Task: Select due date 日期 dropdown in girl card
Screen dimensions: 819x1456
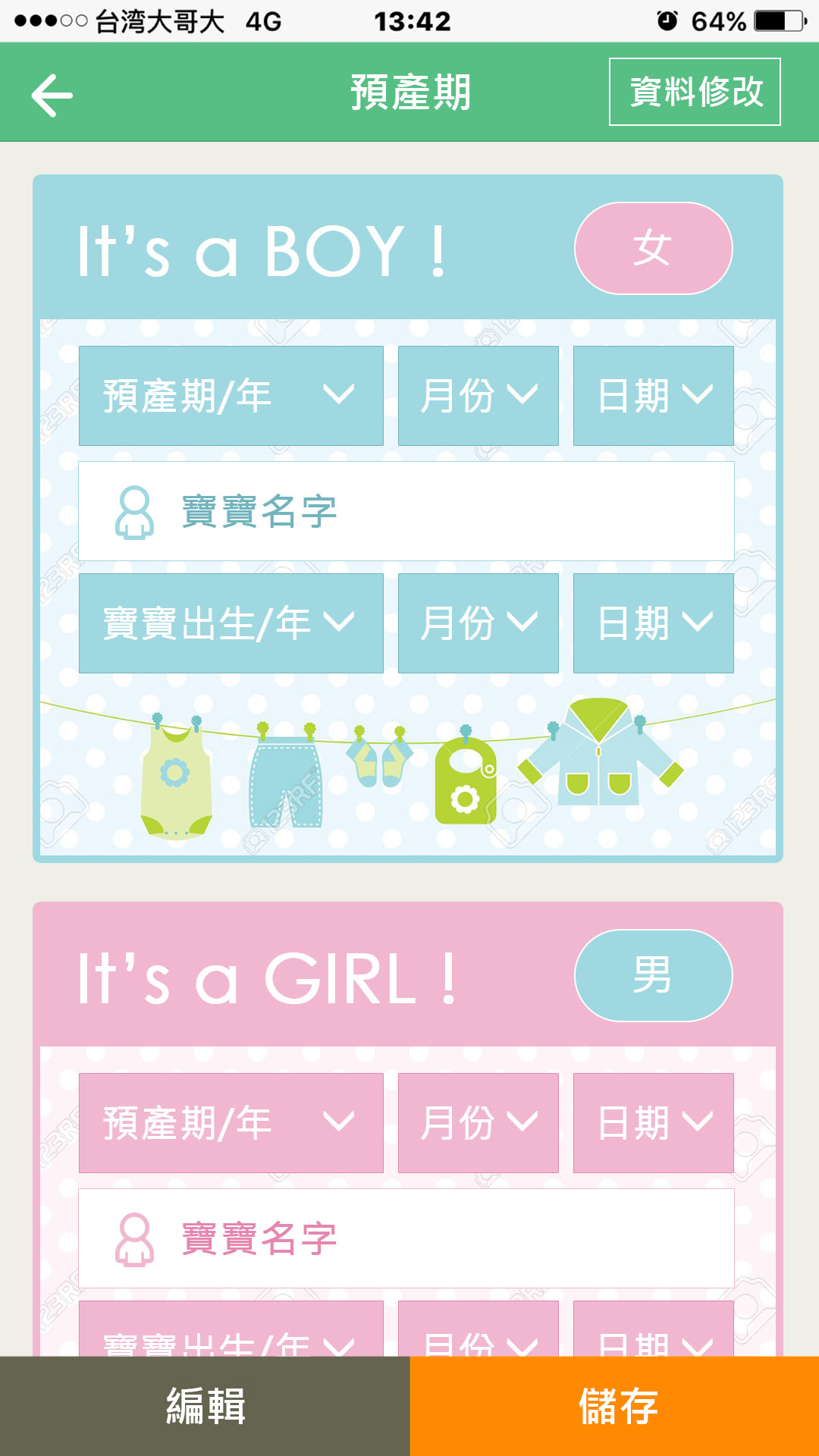Action: coord(653,1123)
